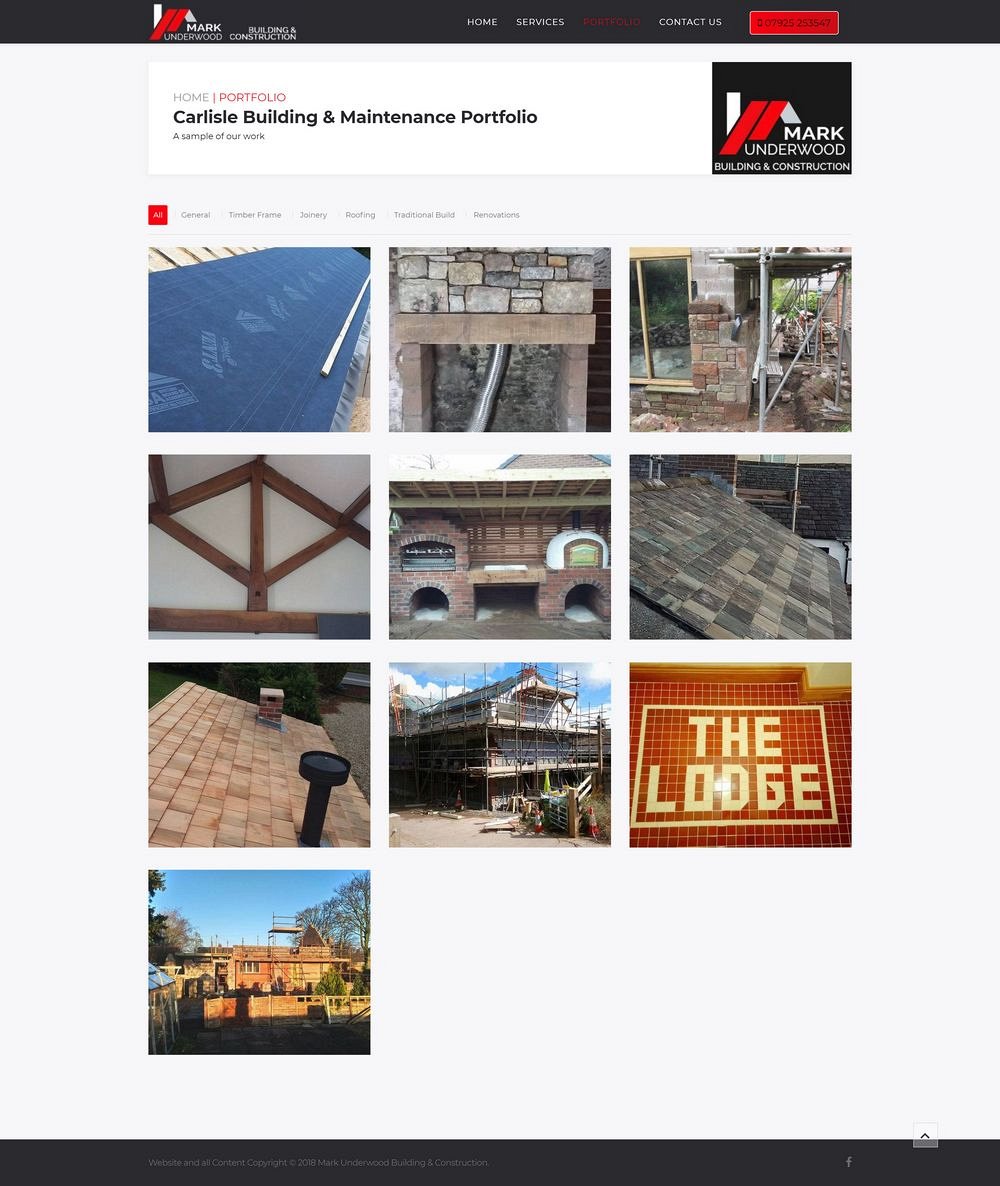This screenshot has width=1000, height=1186.
Task: Go to the Home page in the menu
Action: (x=482, y=22)
